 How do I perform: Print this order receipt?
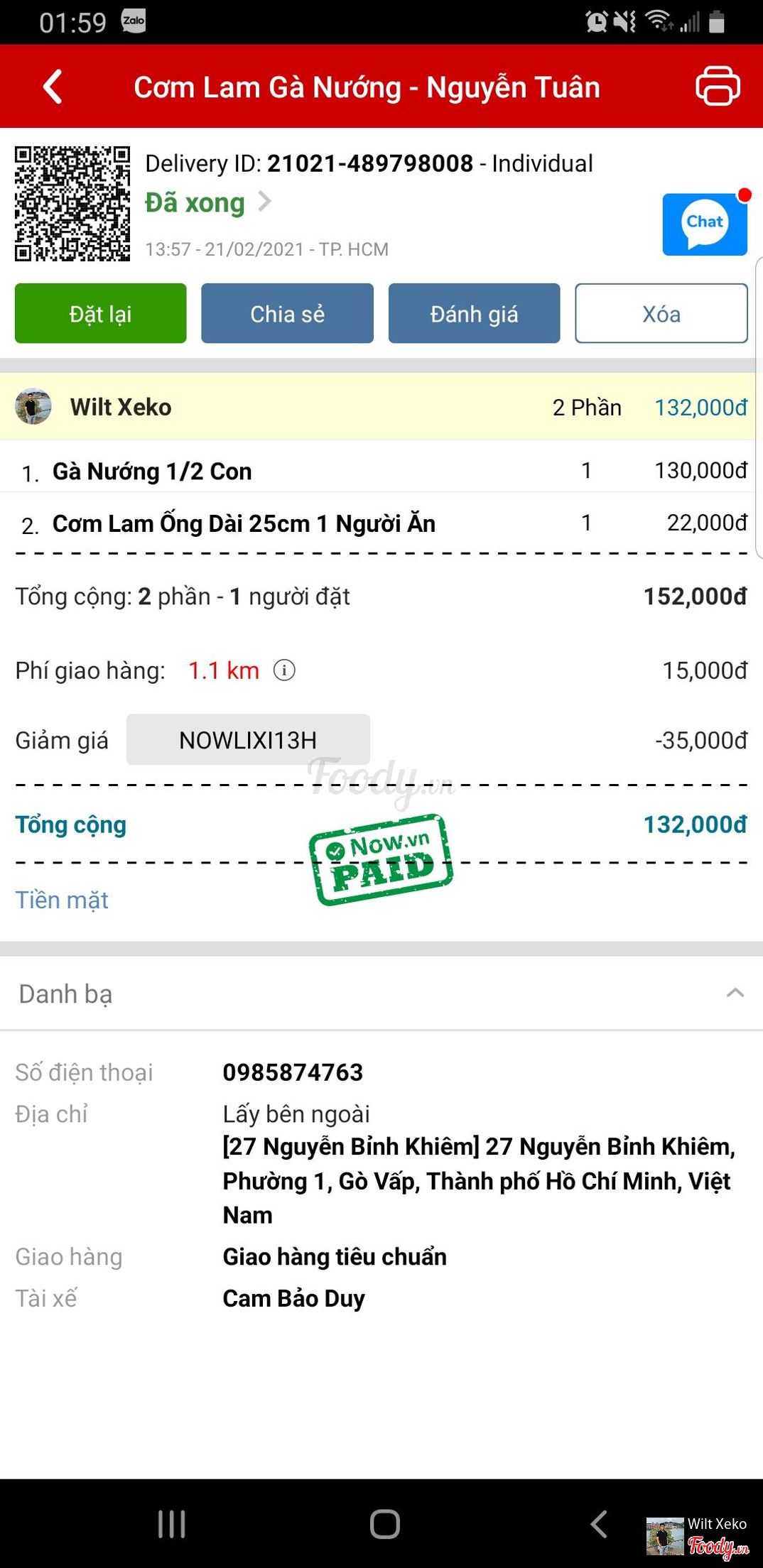click(718, 86)
